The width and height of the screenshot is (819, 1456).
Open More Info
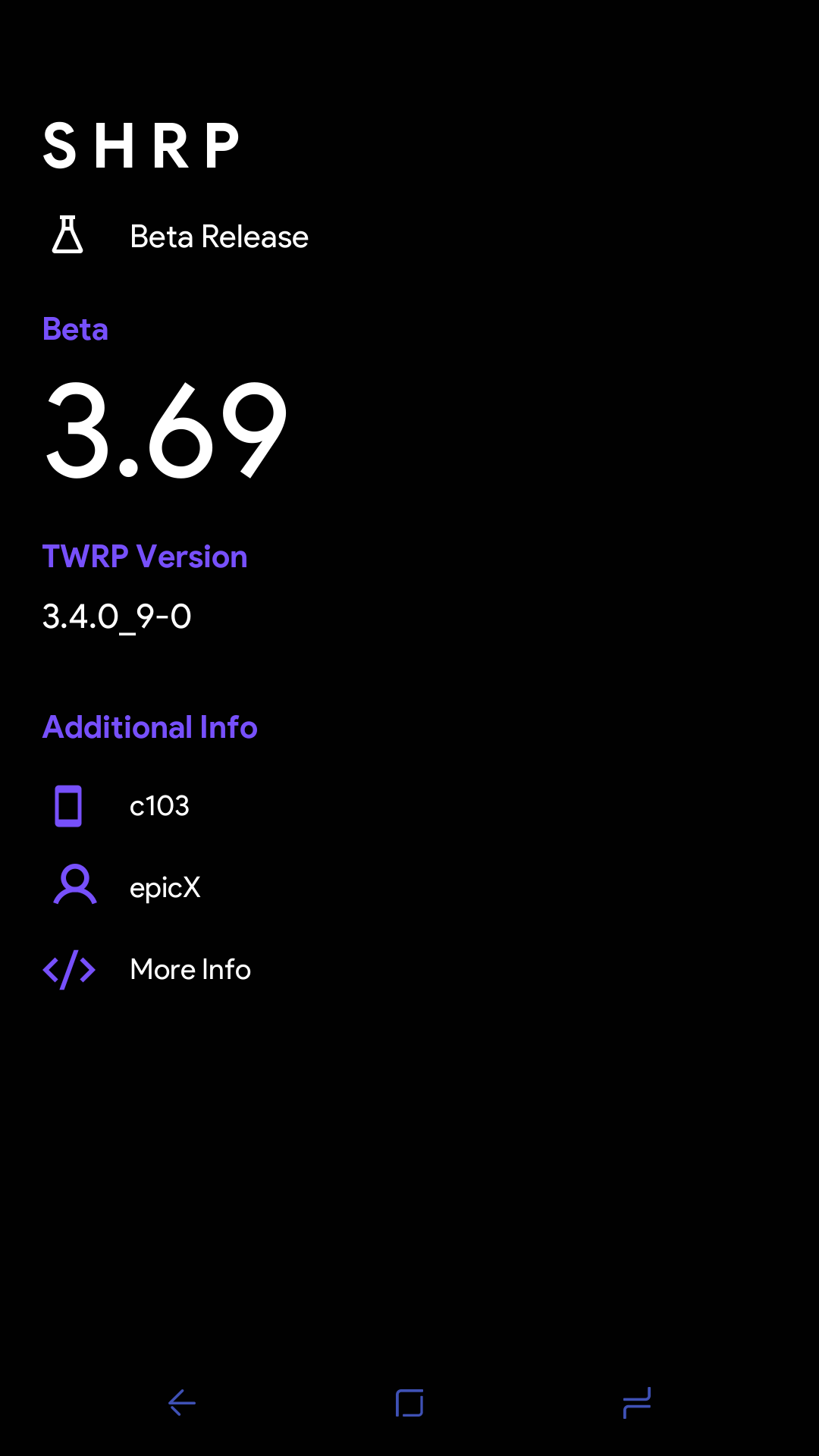[190, 970]
